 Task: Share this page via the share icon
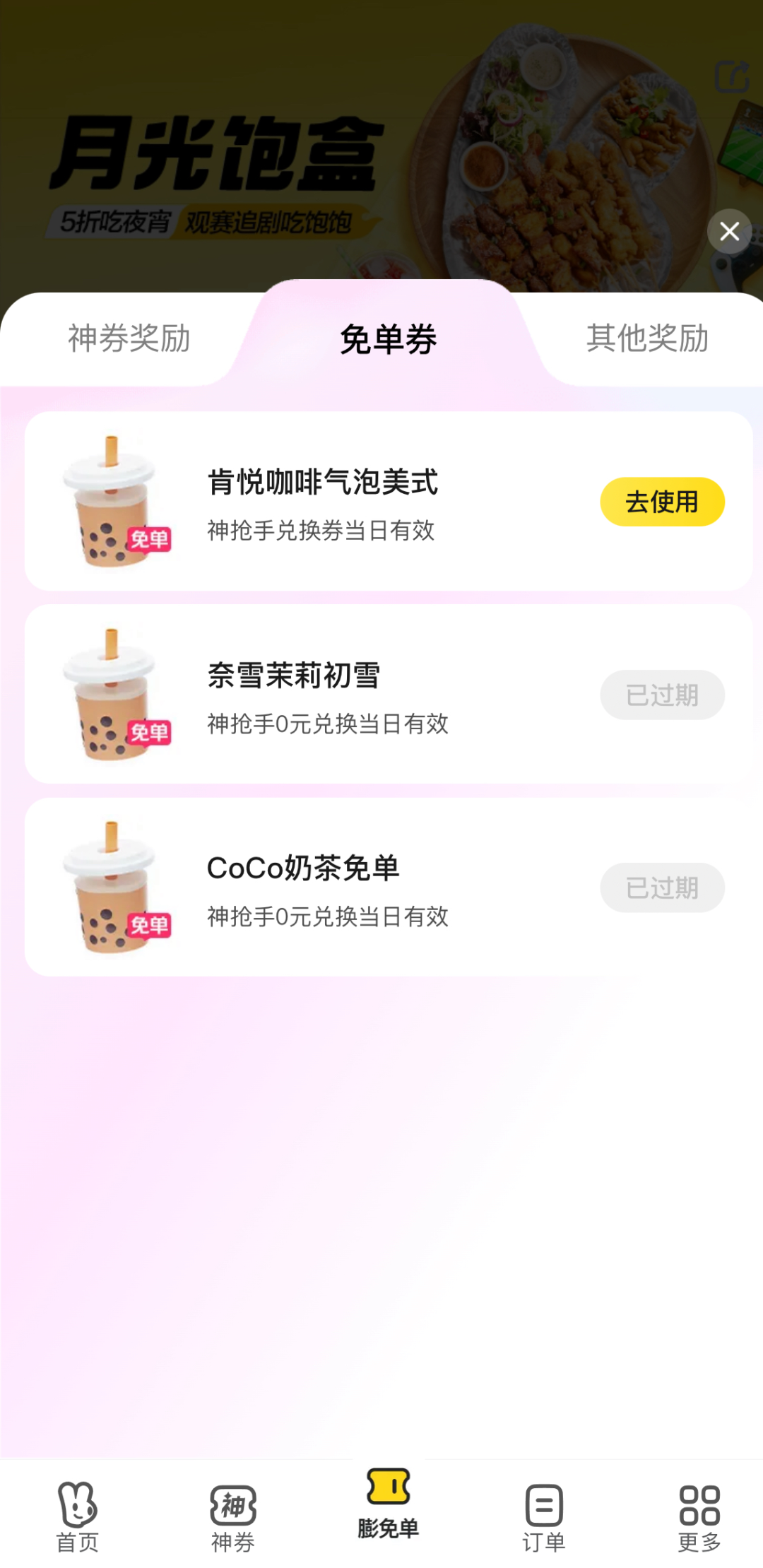731,76
